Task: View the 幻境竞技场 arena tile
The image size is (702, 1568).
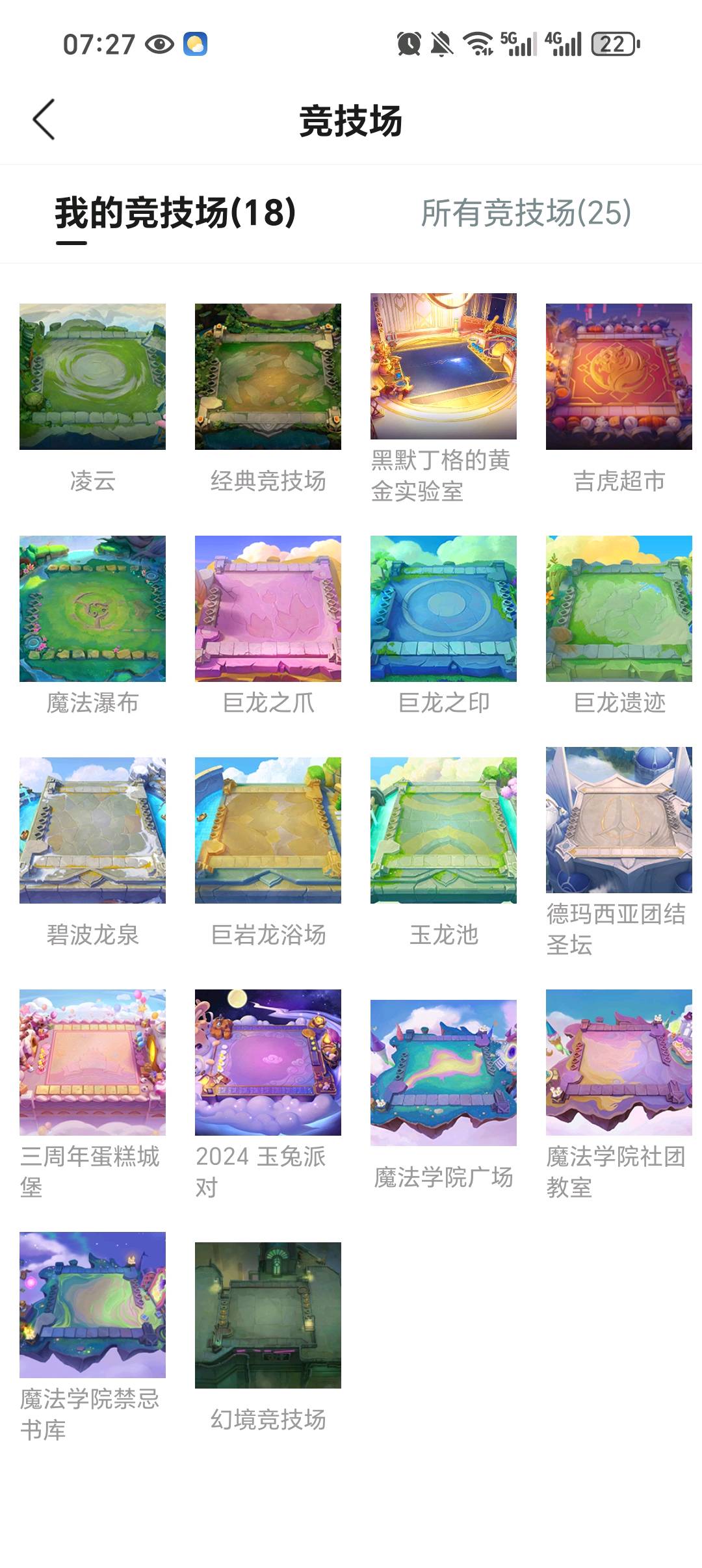Action: click(x=268, y=1315)
